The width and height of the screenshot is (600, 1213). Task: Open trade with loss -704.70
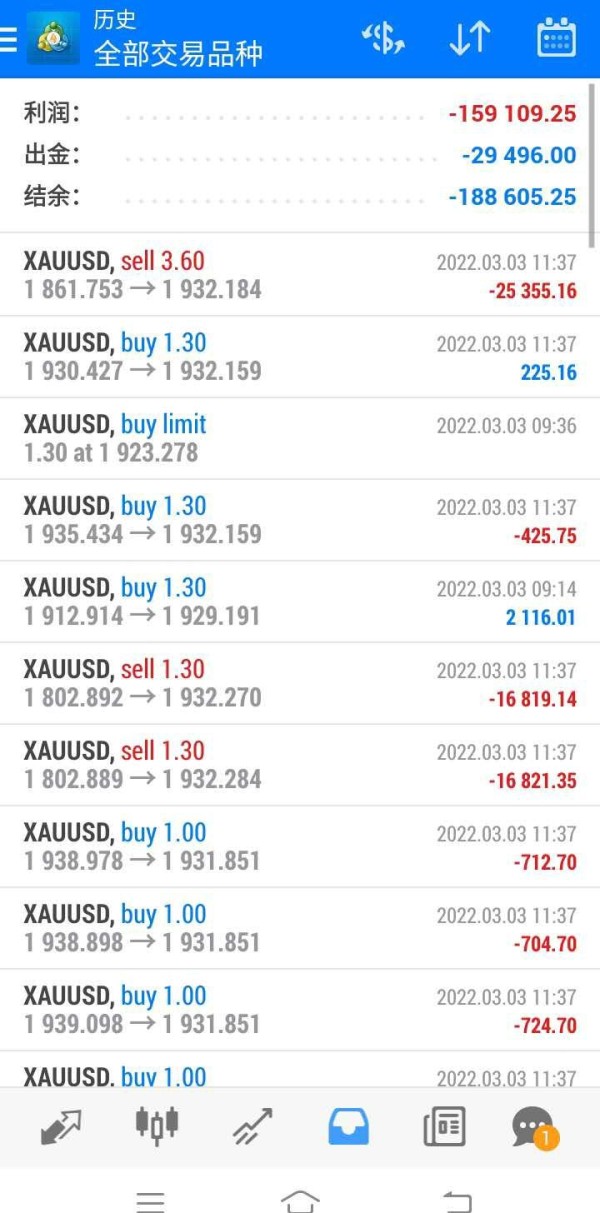pyautogui.click(x=300, y=928)
